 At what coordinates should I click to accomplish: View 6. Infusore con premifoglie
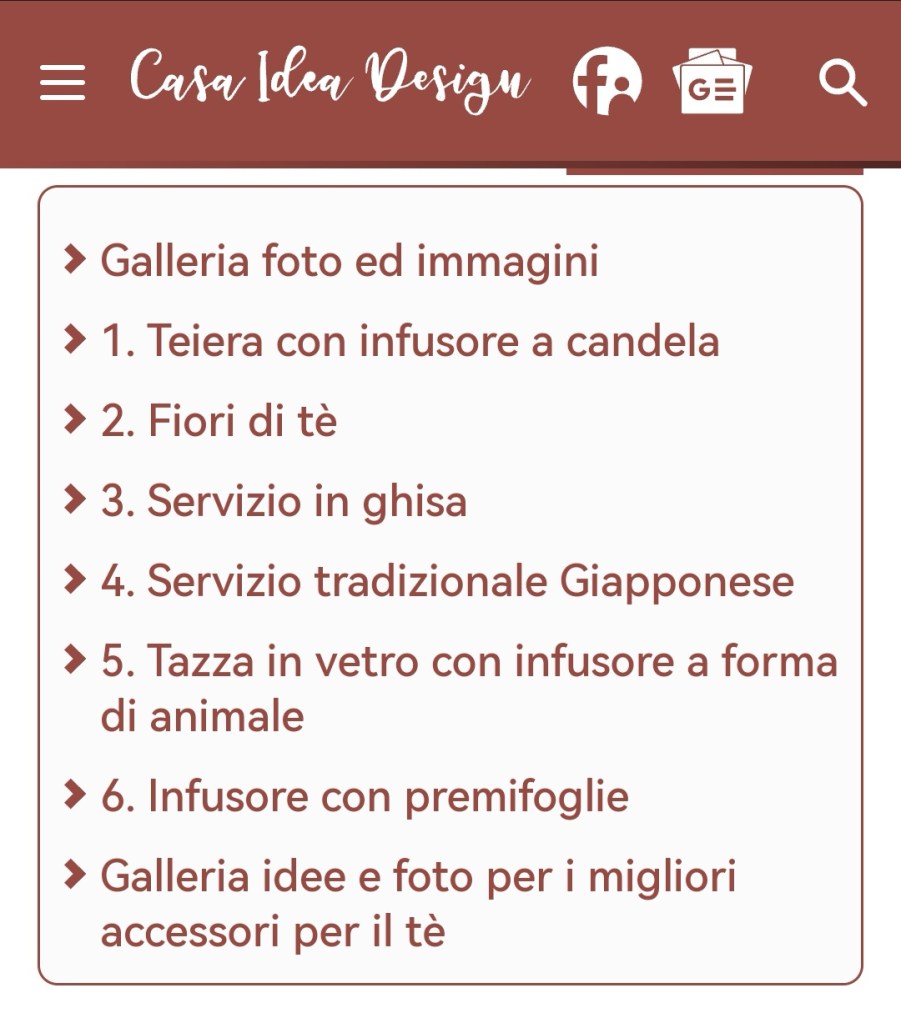pyautogui.click(x=364, y=797)
